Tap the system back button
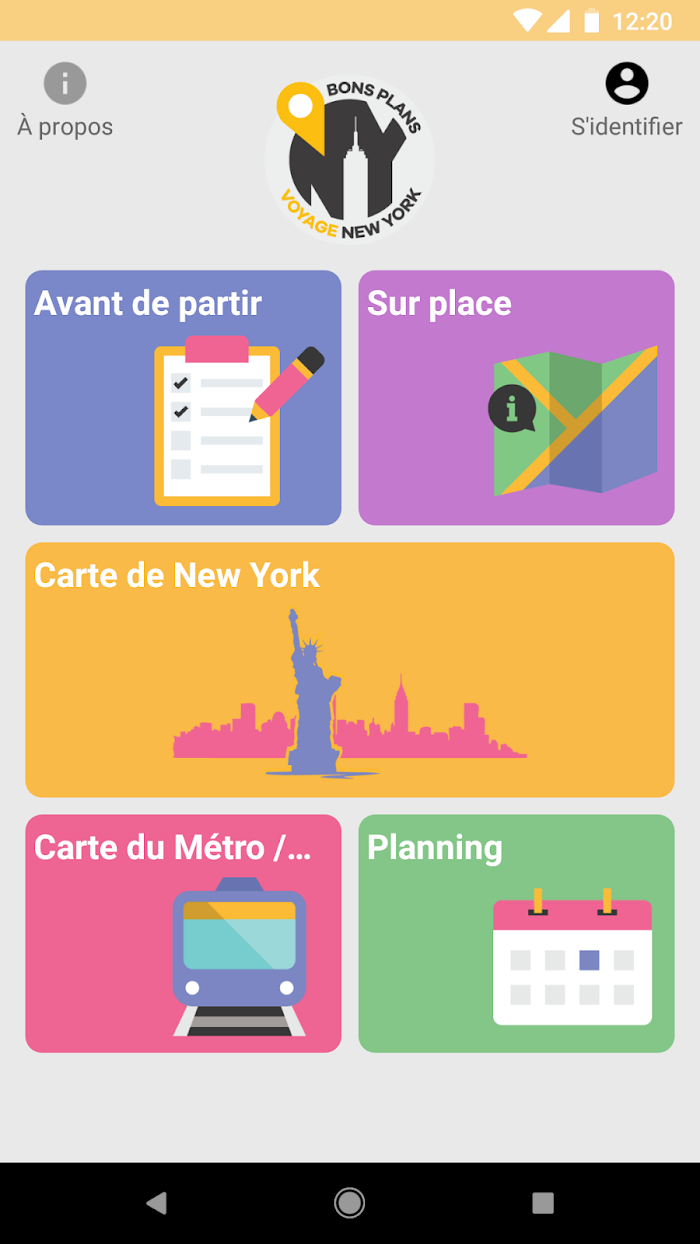 pyautogui.click(x=156, y=1202)
